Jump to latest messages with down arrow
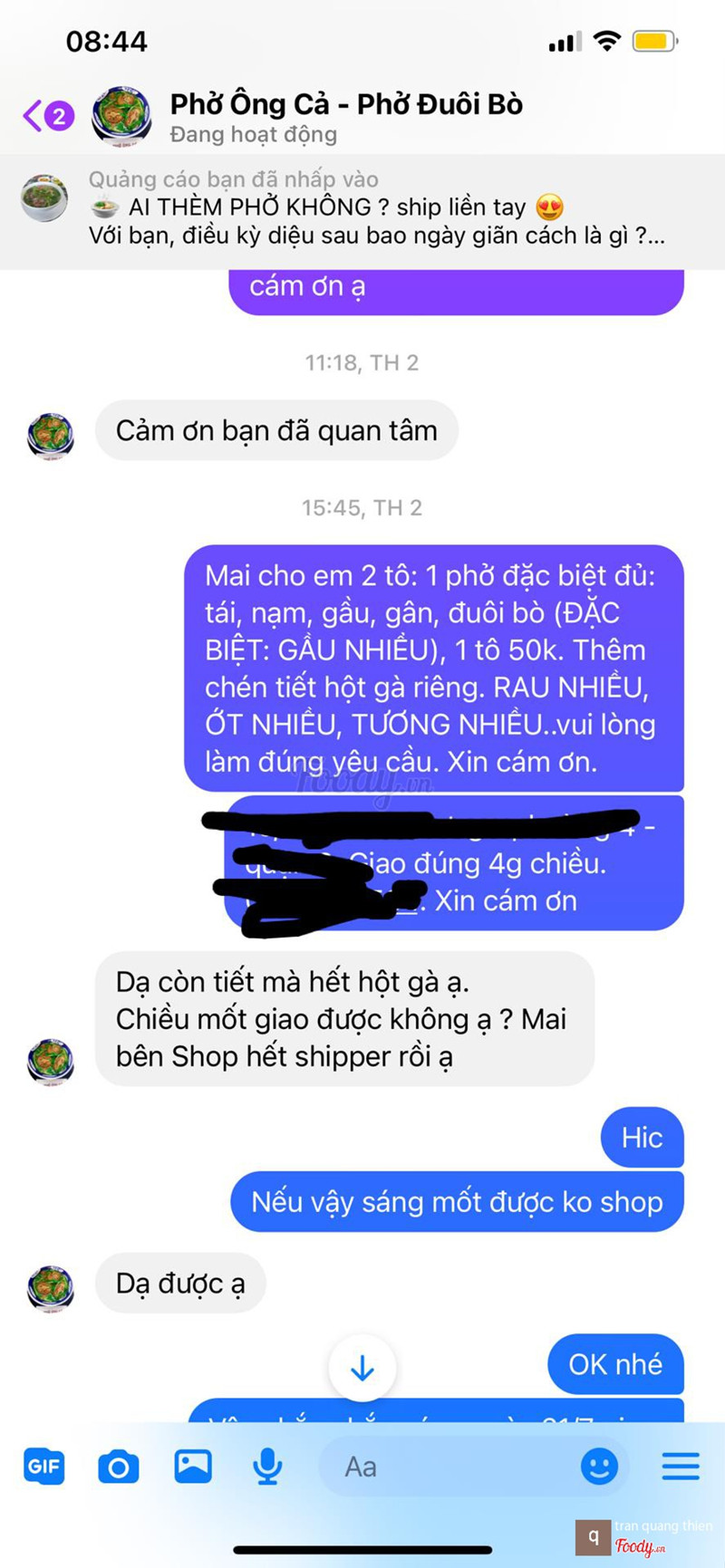 (362, 1367)
